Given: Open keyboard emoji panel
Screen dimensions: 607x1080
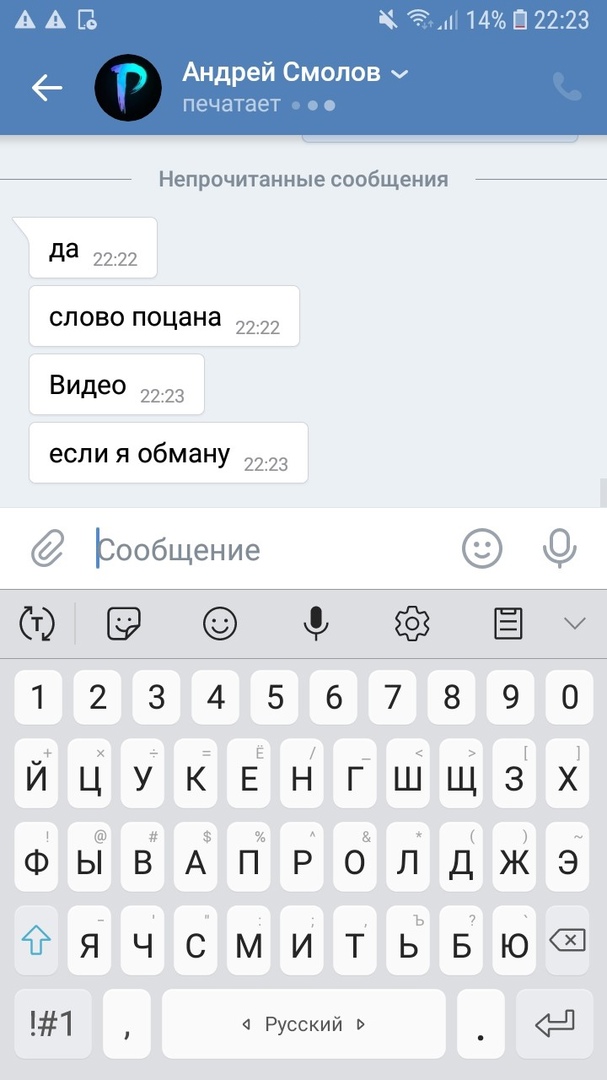Looking at the screenshot, I should 220,624.
